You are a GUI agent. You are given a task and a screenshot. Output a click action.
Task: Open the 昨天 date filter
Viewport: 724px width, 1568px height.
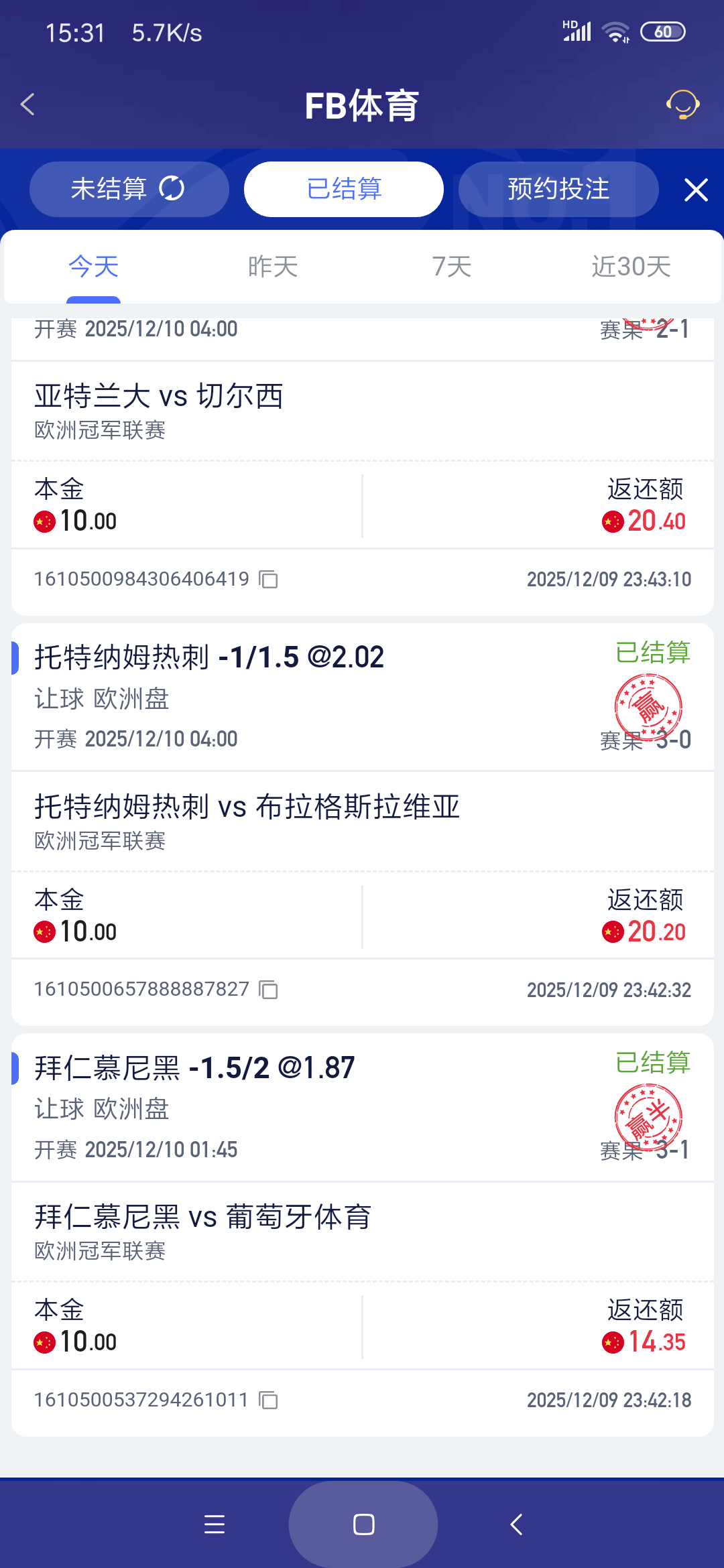tap(271, 266)
